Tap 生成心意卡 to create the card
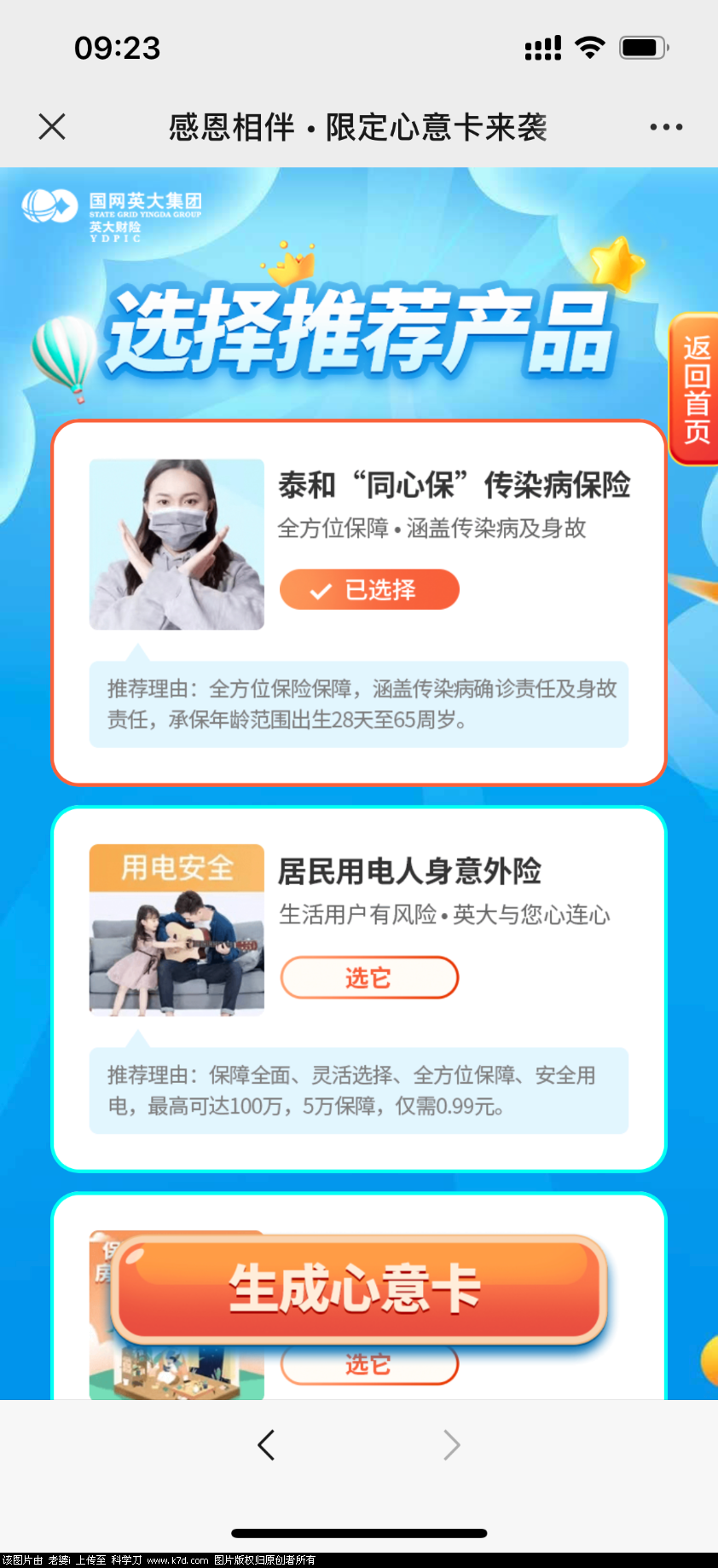 358,1288
